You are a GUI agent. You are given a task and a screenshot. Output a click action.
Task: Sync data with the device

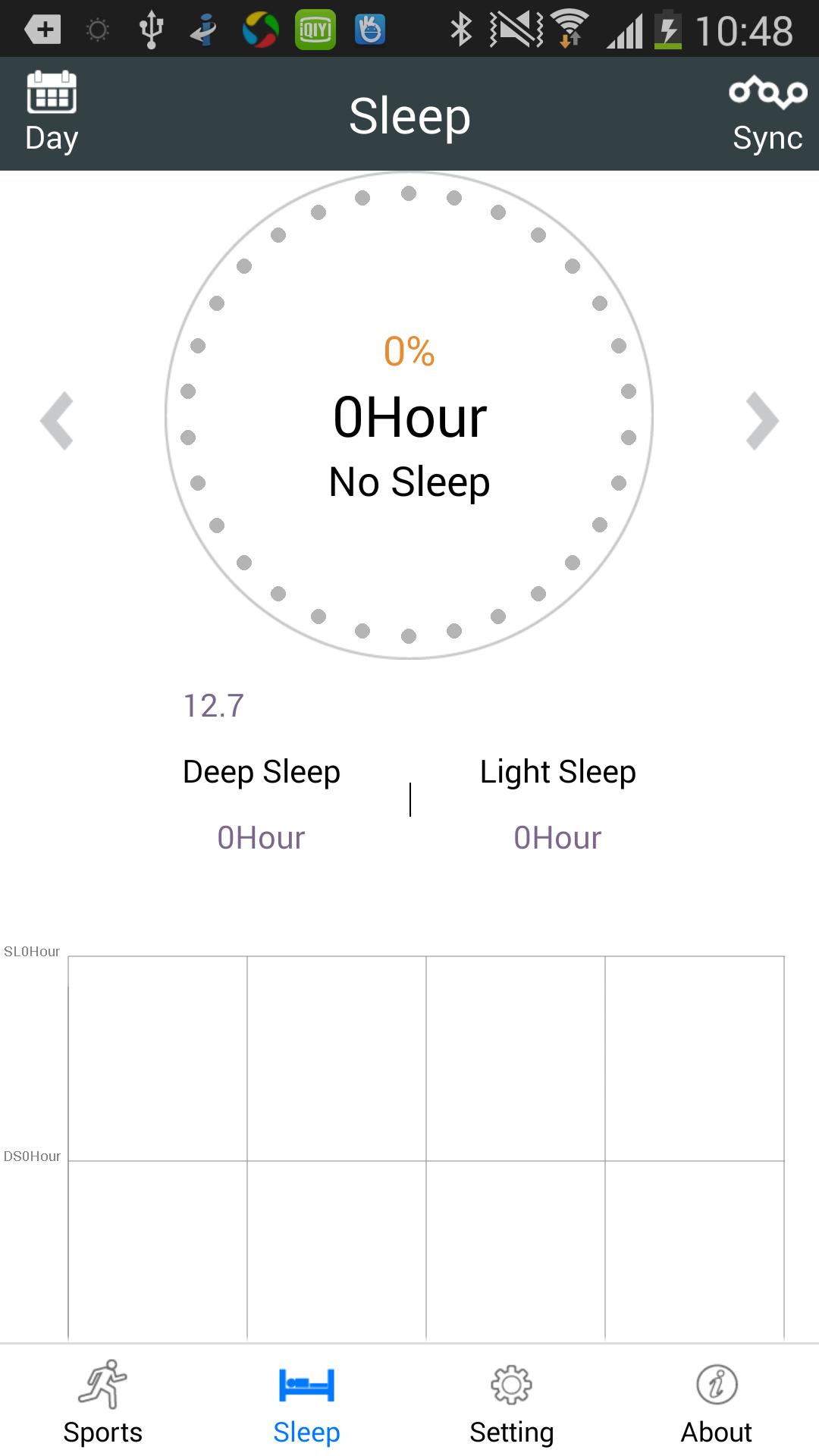pyautogui.click(x=767, y=114)
